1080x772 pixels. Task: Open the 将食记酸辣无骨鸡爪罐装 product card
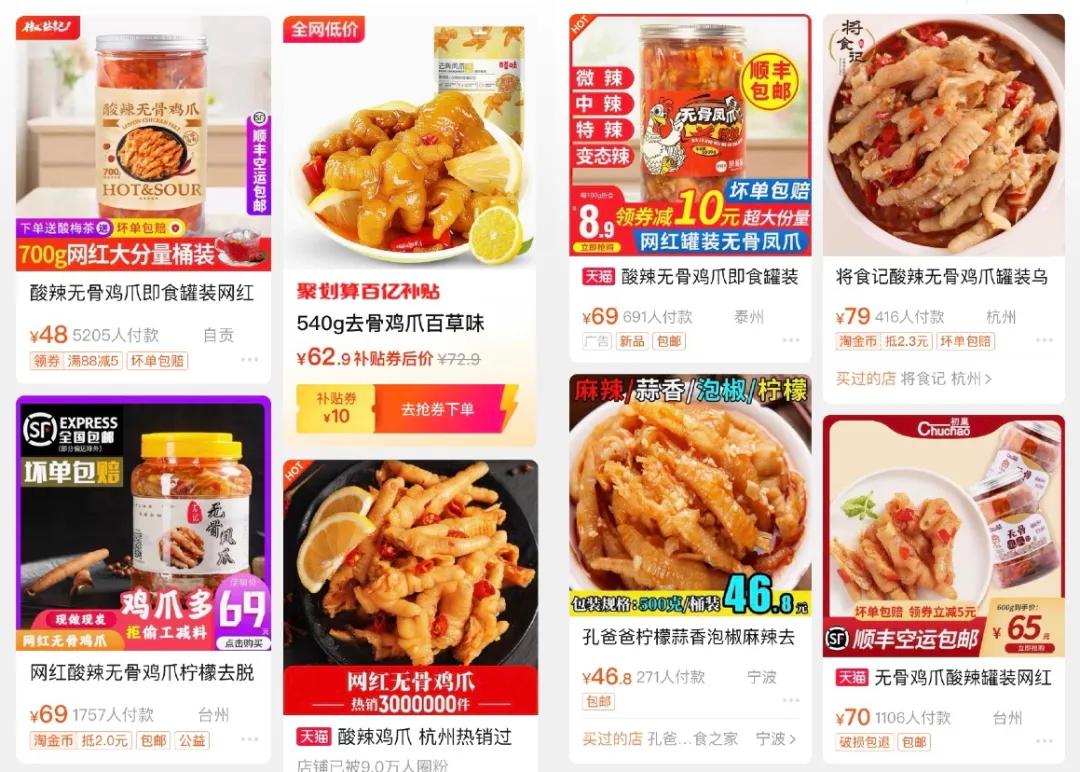pos(941,277)
